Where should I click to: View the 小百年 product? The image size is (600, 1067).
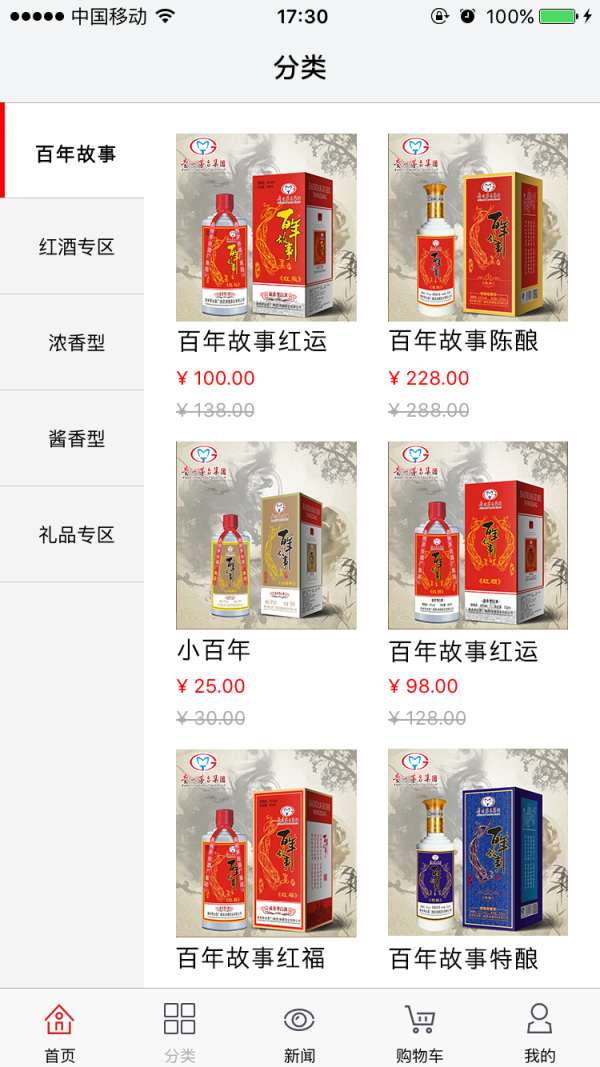pos(266,536)
